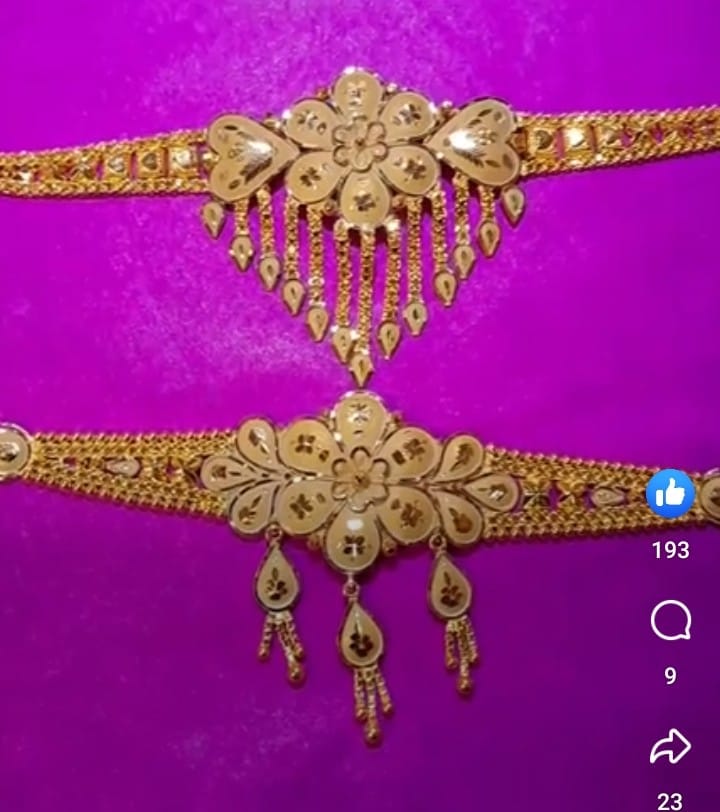
Task: Share this reel via the arrow icon
Action: 670,746
